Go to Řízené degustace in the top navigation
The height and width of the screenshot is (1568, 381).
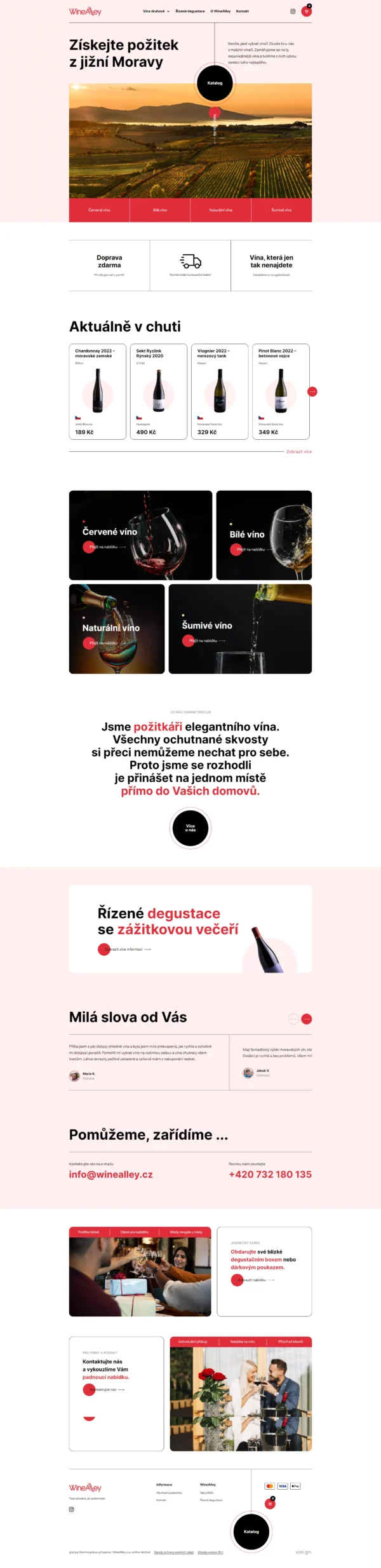point(190,11)
